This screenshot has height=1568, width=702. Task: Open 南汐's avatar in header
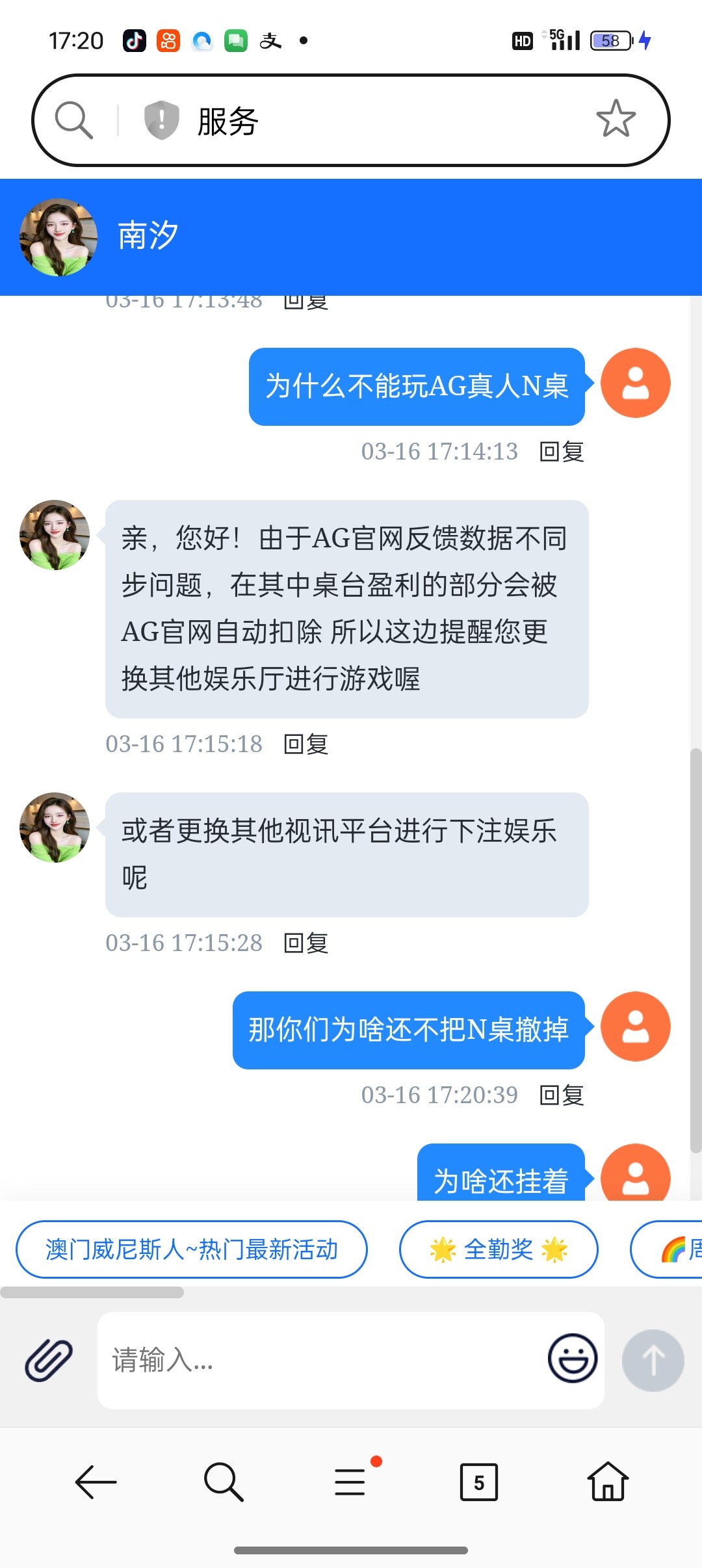coord(58,237)
